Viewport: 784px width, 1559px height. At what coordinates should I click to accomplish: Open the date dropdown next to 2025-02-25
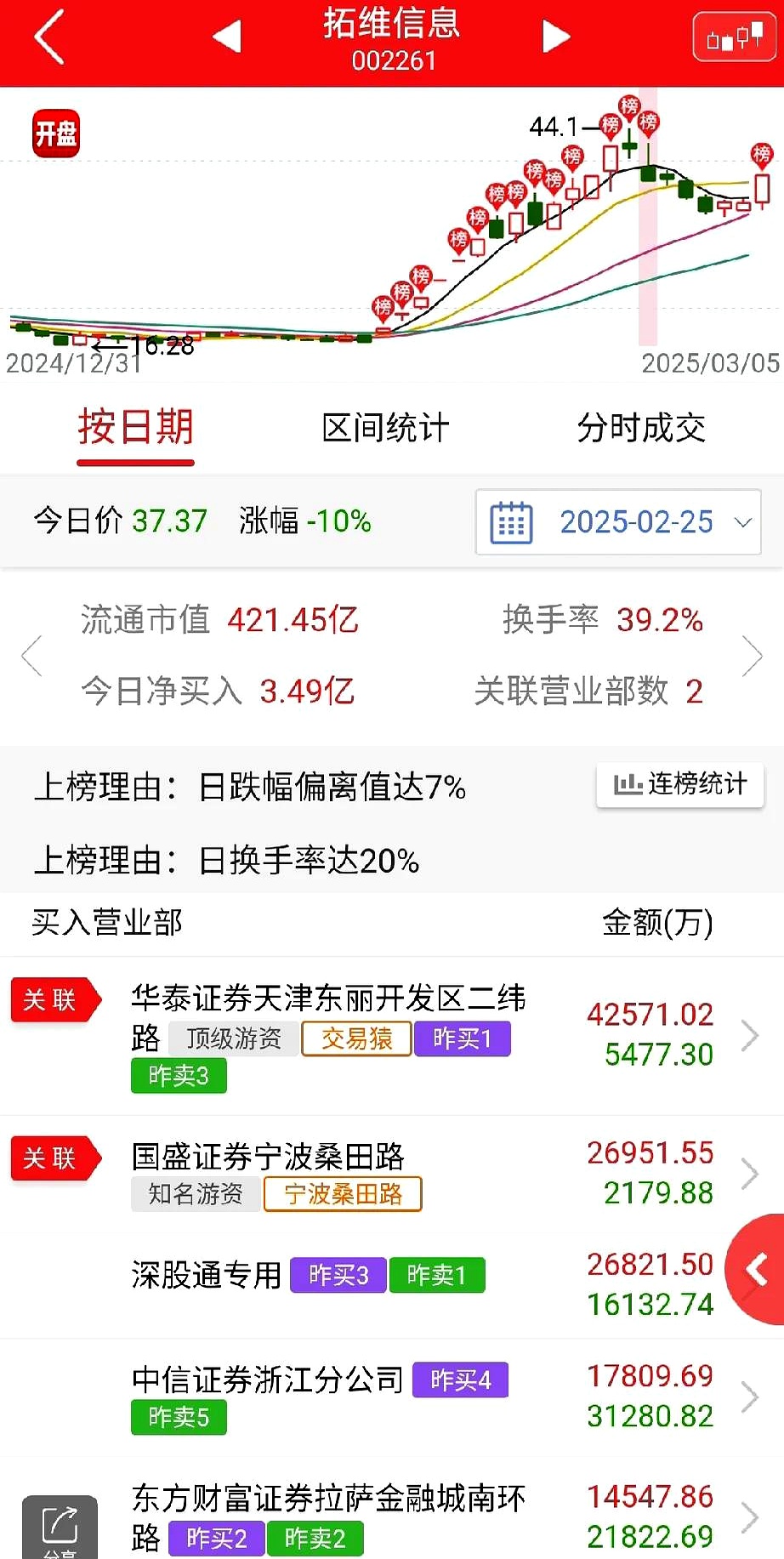(x=743, y=522)
